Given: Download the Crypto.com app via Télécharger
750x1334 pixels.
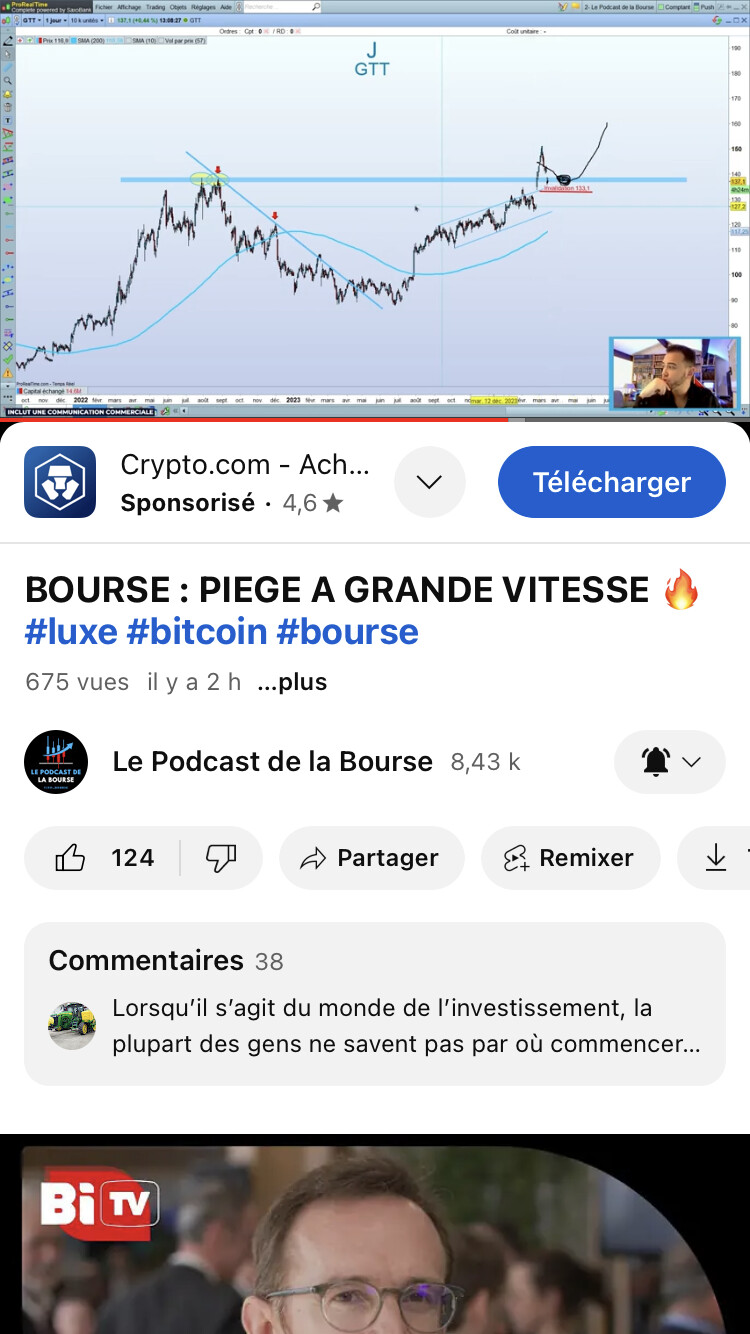Looking at the screenshot, I should (x=611, y=482).
